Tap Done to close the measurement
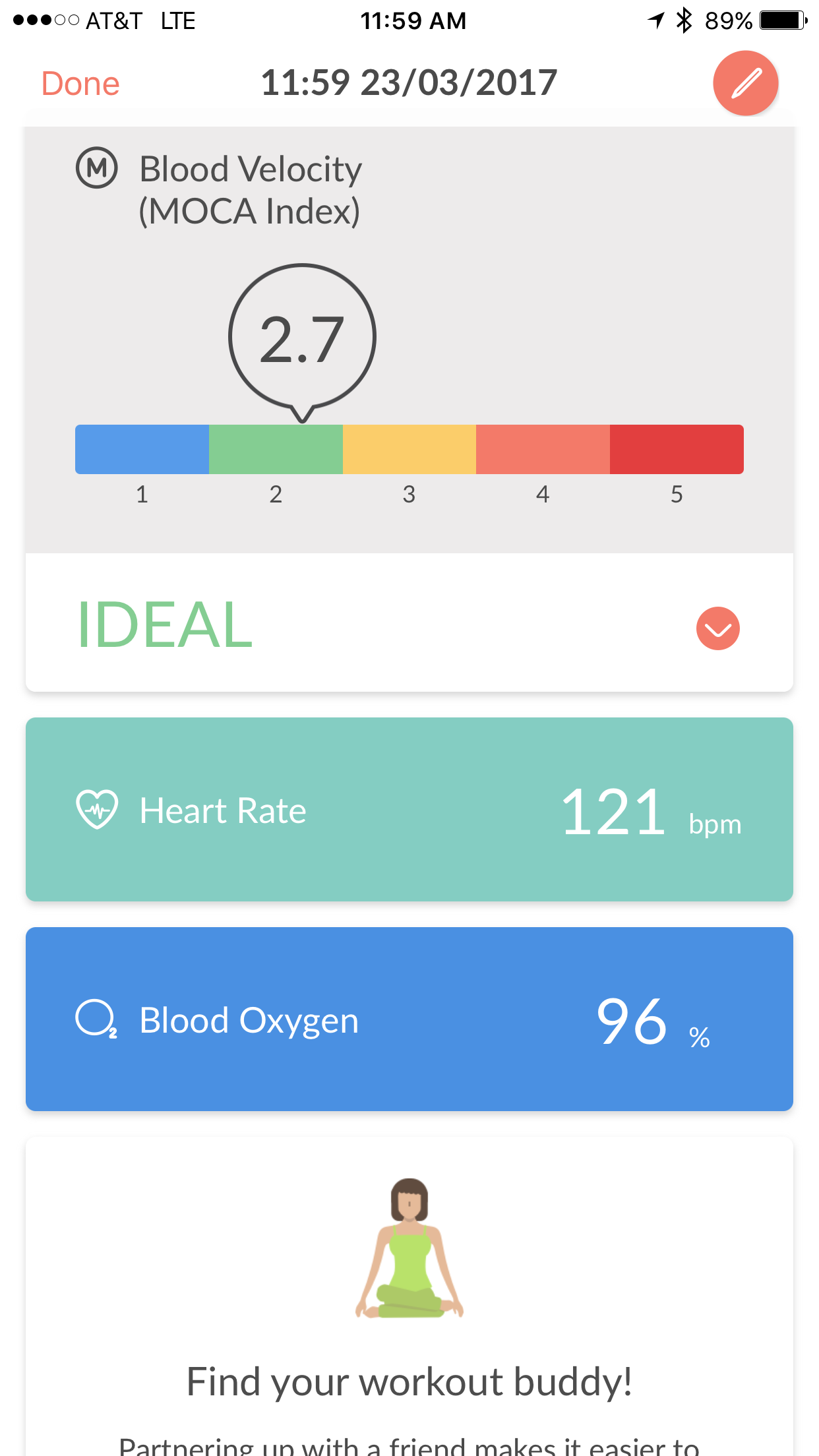Viewport: 819px width, 1456px height. click(x=80, y=84)
